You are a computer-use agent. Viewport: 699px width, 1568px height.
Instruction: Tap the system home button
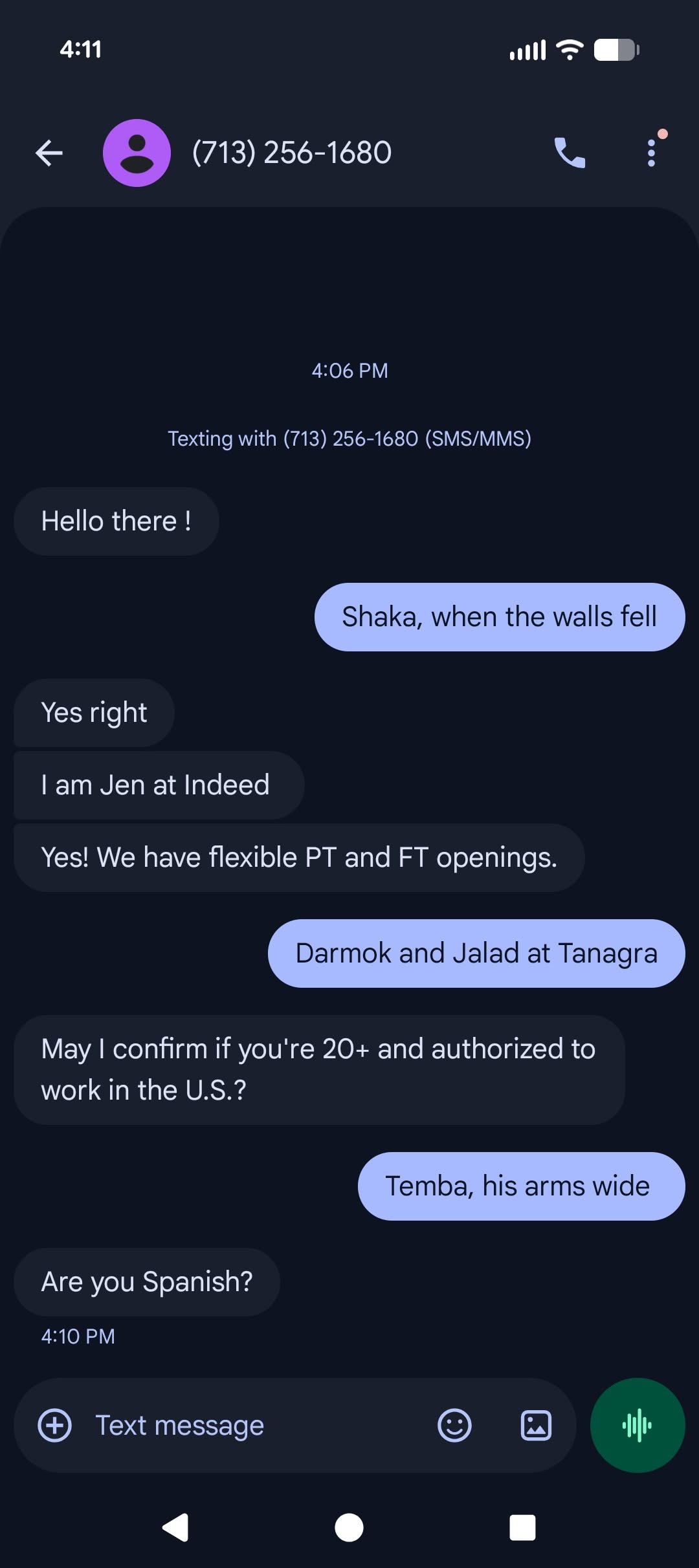(x=349, y=1528)
